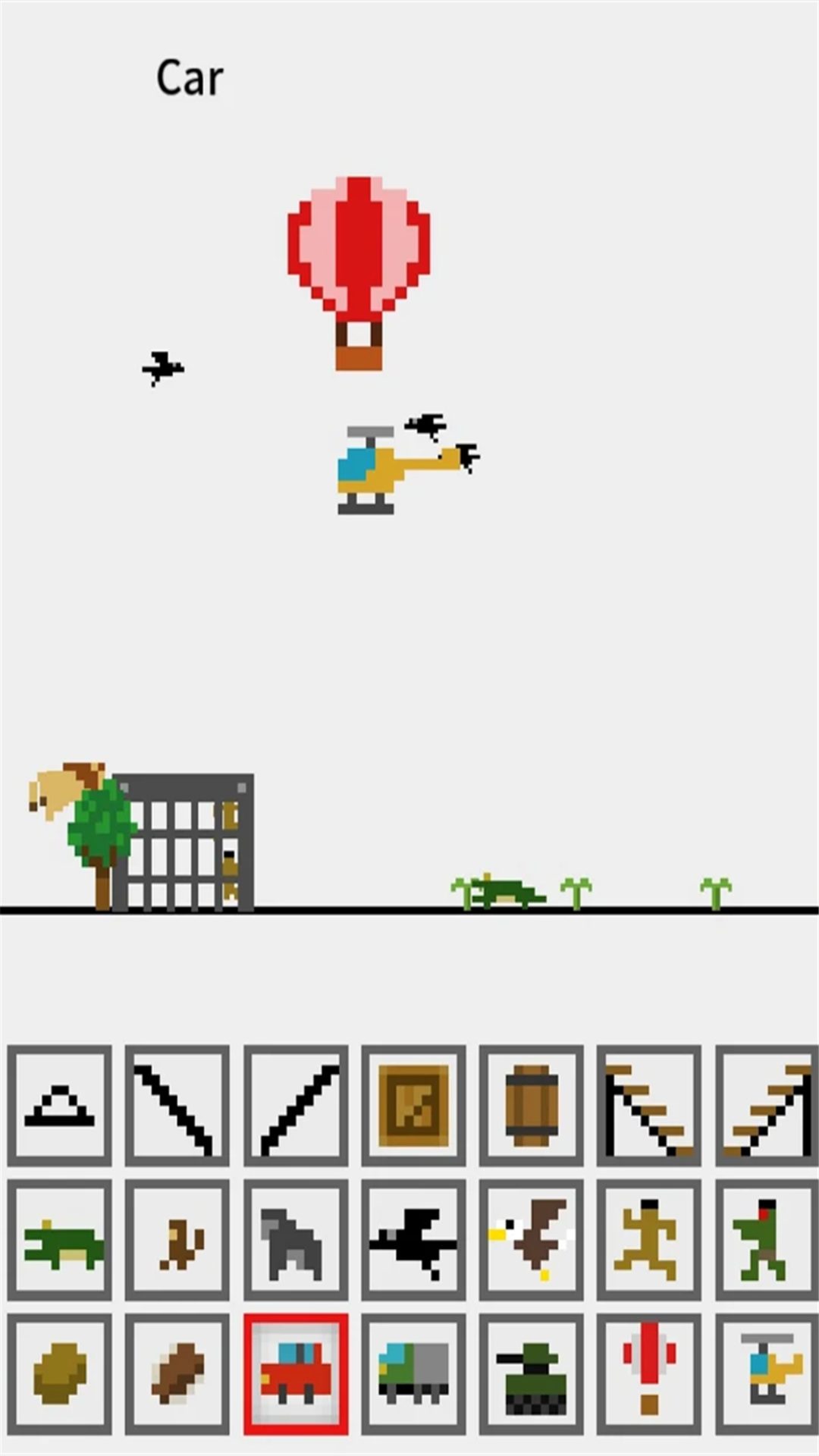Select the black crow tile
This screenshot has height=1456, width=819.
tap(413, 1239)
